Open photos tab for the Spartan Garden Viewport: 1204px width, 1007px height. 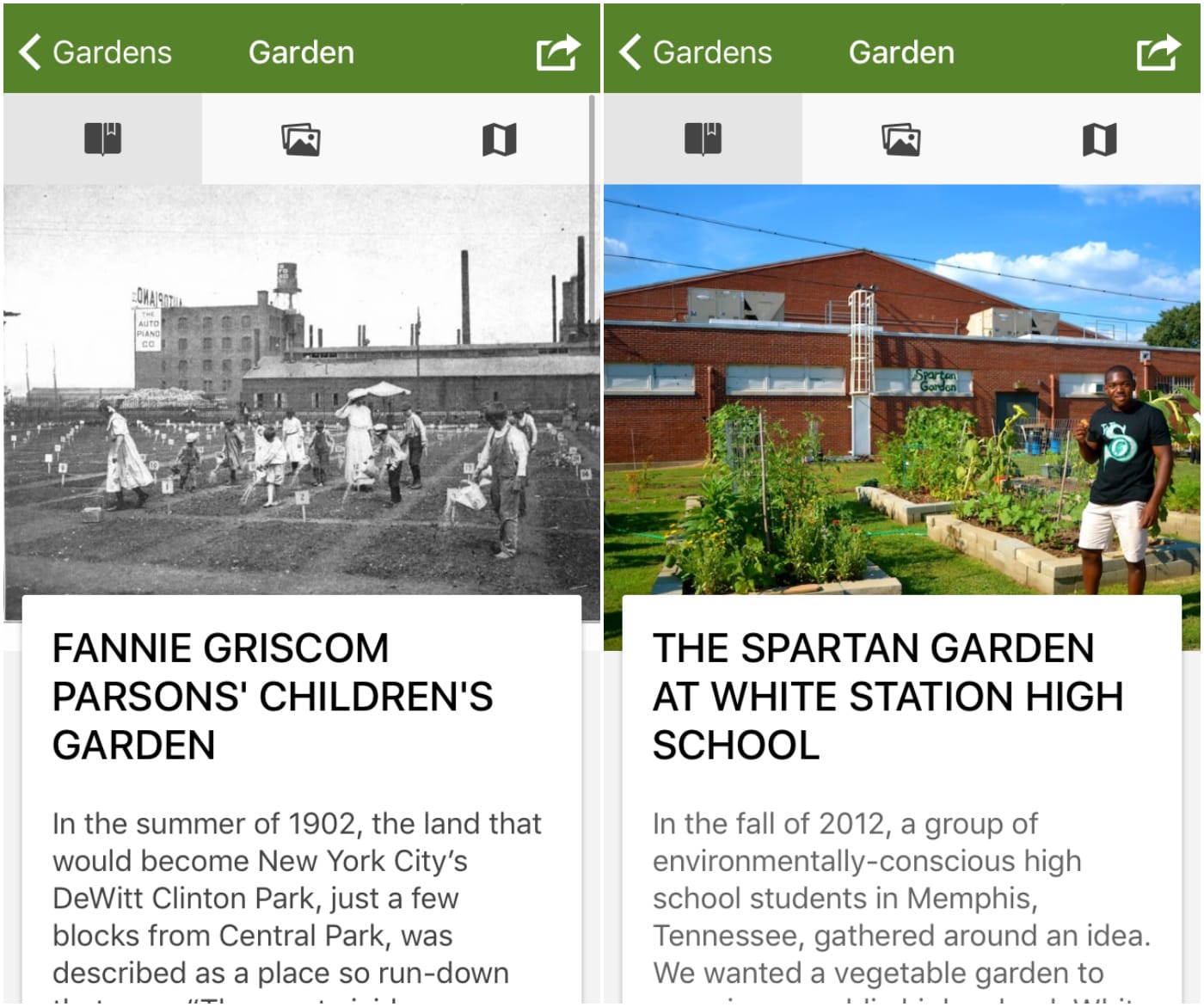coord(901,139)
